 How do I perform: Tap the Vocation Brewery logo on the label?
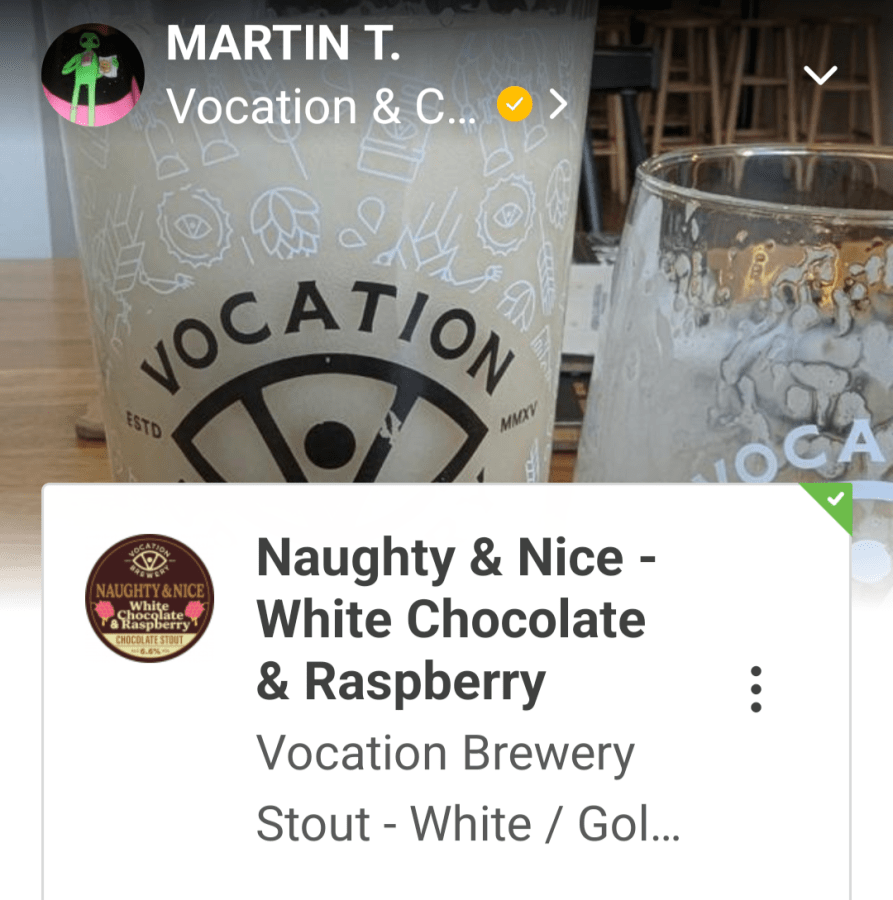click(150, 560)
